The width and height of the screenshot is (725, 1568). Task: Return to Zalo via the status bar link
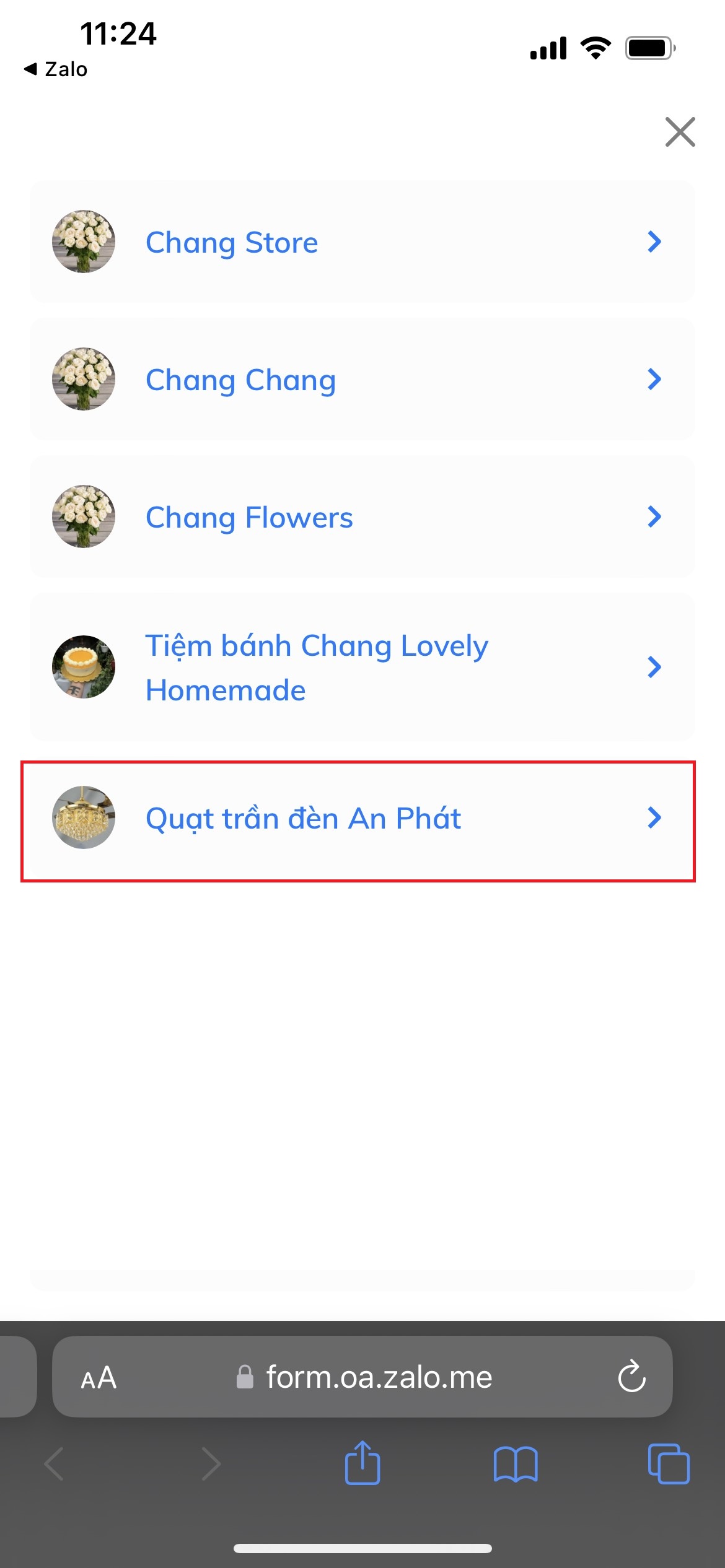tap(55, 69)
